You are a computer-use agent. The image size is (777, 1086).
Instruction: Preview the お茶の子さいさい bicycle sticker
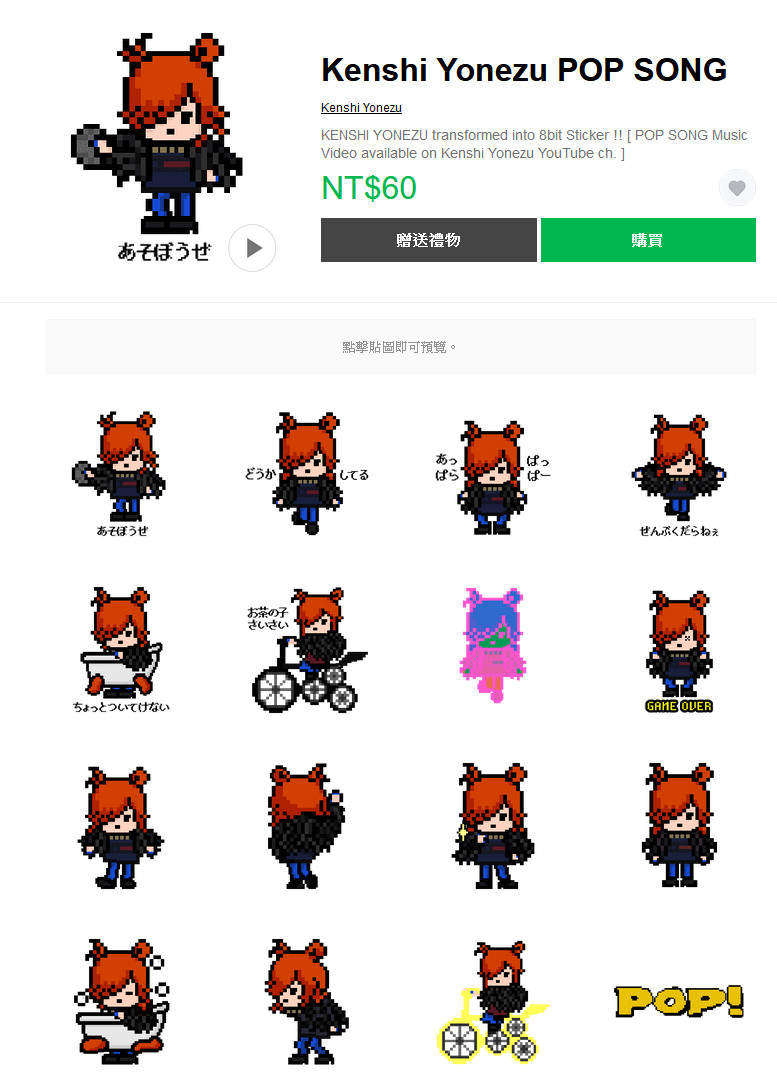[x=306, y=649]
